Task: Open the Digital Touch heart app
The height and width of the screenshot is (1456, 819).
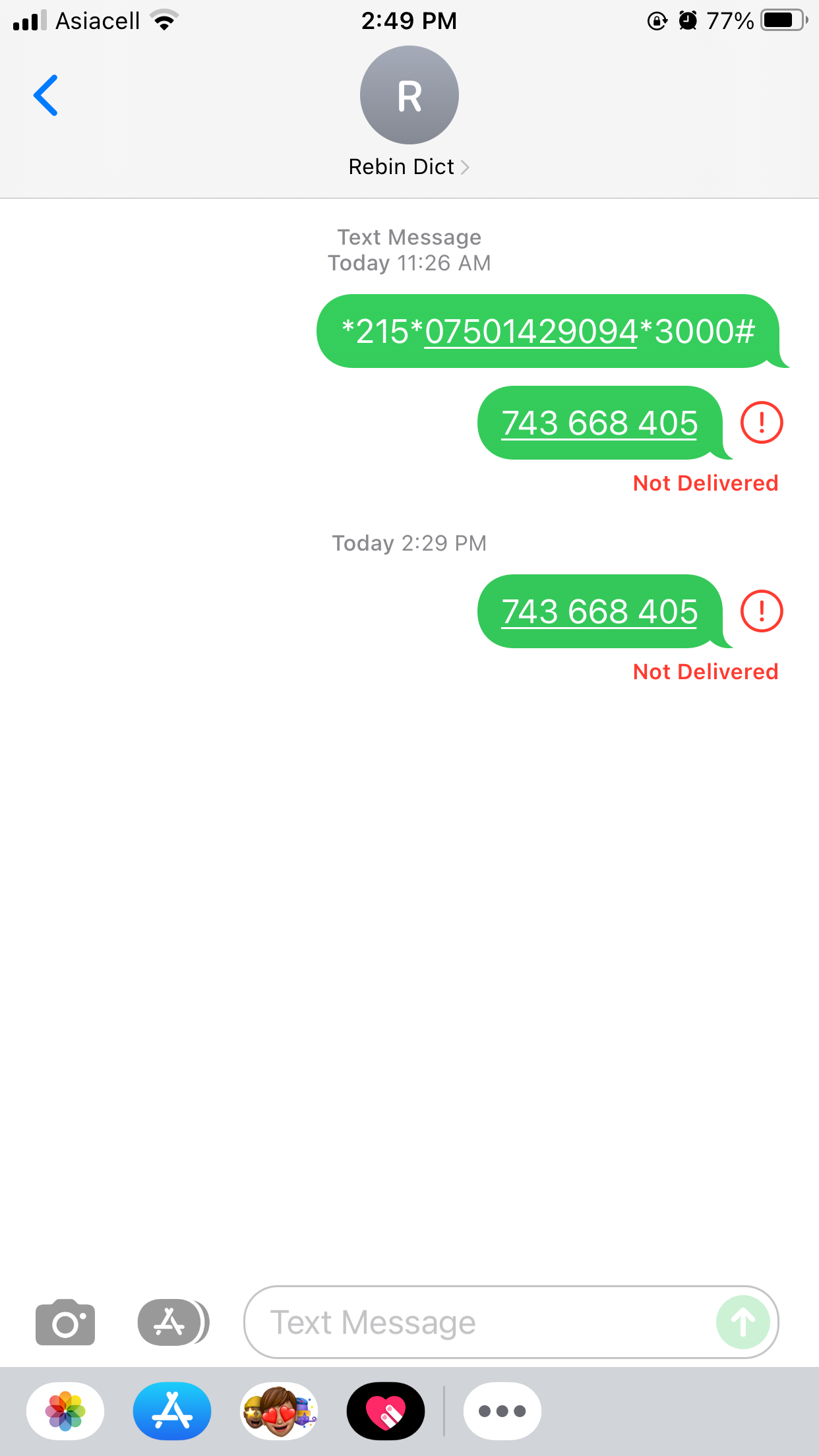Action: pos(386,1411)
